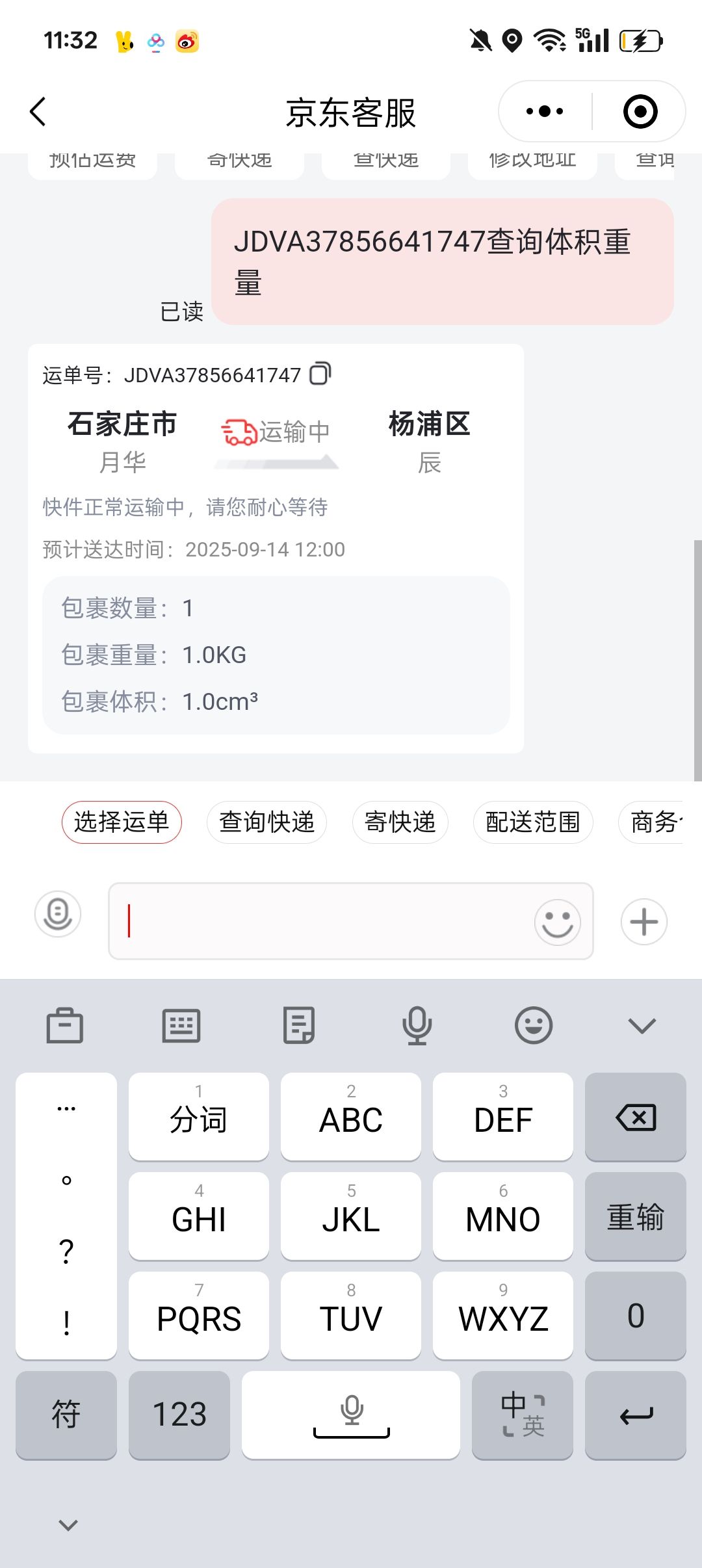Image resolution: width=702 pixels, height=1568 pixels.
Task: Go back from 京东客服 chat
Action: click(38, 112)
